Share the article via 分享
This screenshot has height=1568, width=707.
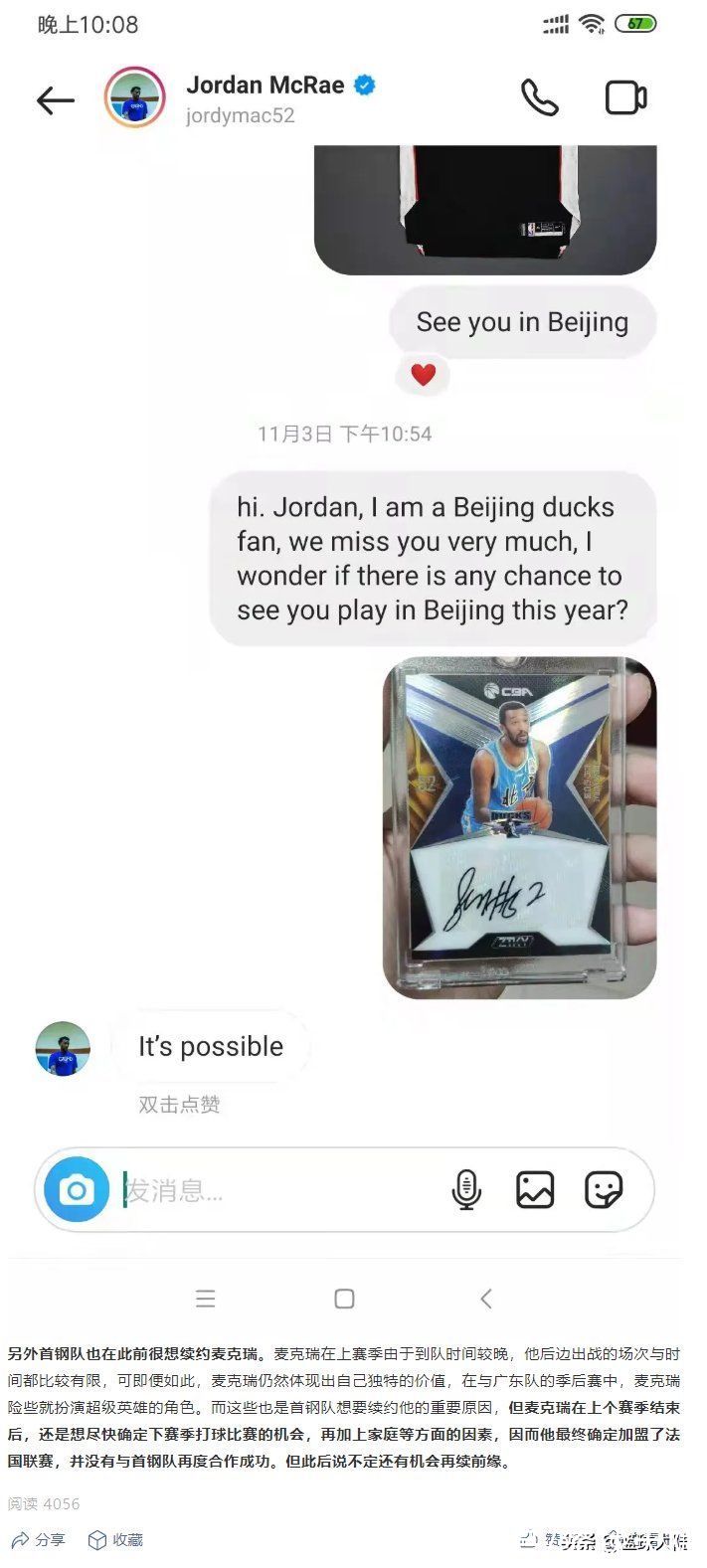[37, 1539]
